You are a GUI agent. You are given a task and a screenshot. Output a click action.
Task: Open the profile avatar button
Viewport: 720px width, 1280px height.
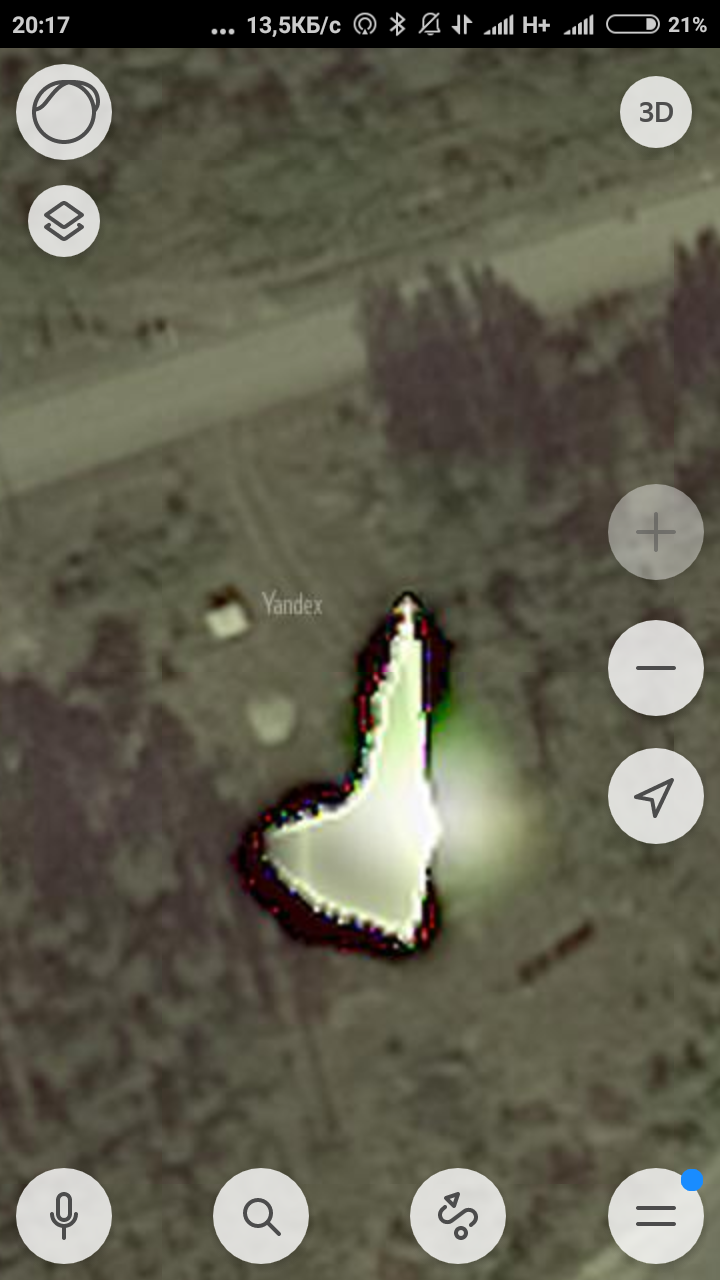pos(64,112)
